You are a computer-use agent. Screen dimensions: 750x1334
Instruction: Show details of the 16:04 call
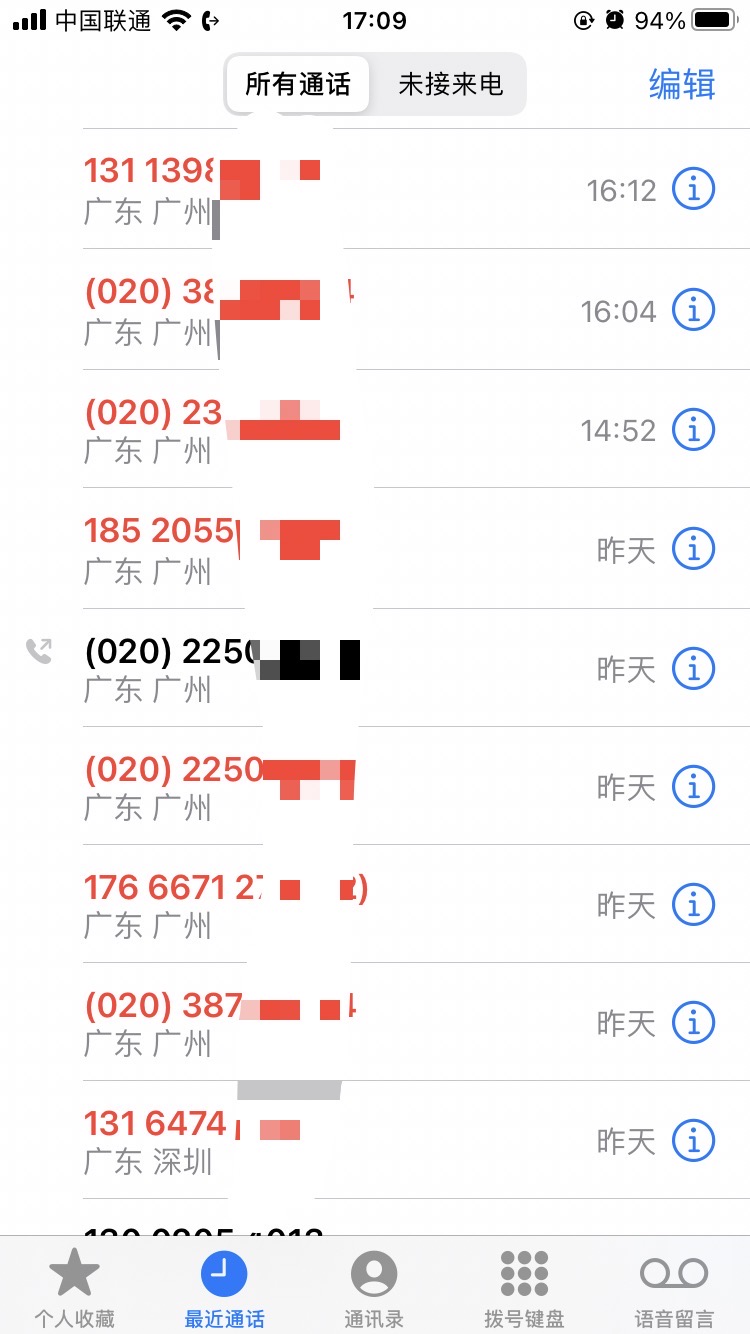tap(693, 310)
